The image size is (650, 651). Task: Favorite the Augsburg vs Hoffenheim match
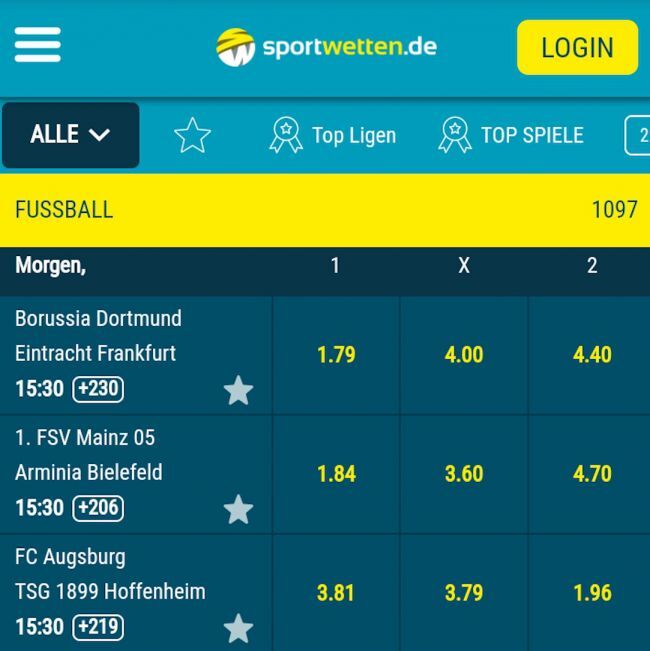[238, 628]
